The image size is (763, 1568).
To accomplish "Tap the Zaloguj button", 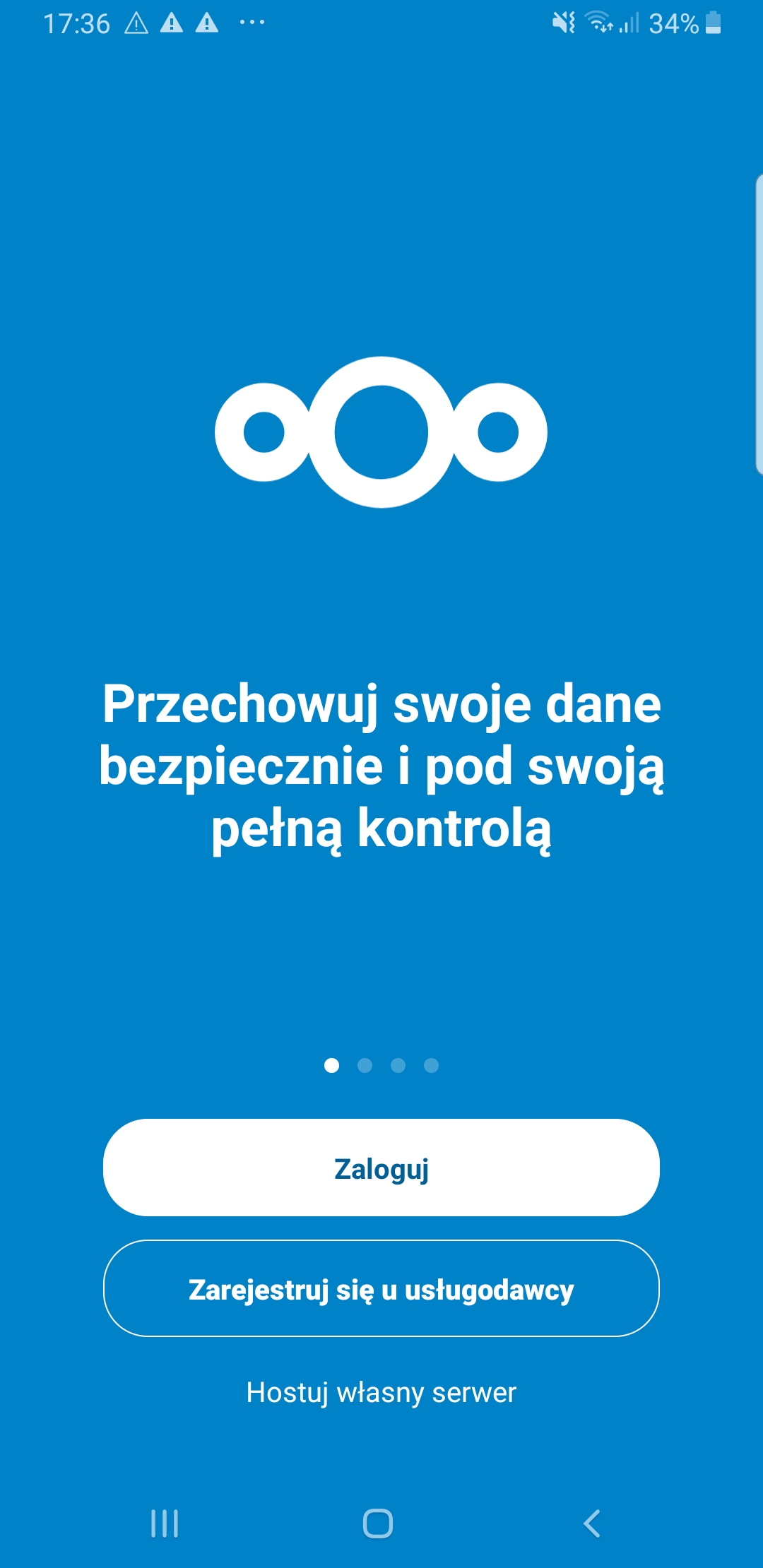I will [381, 1168].
